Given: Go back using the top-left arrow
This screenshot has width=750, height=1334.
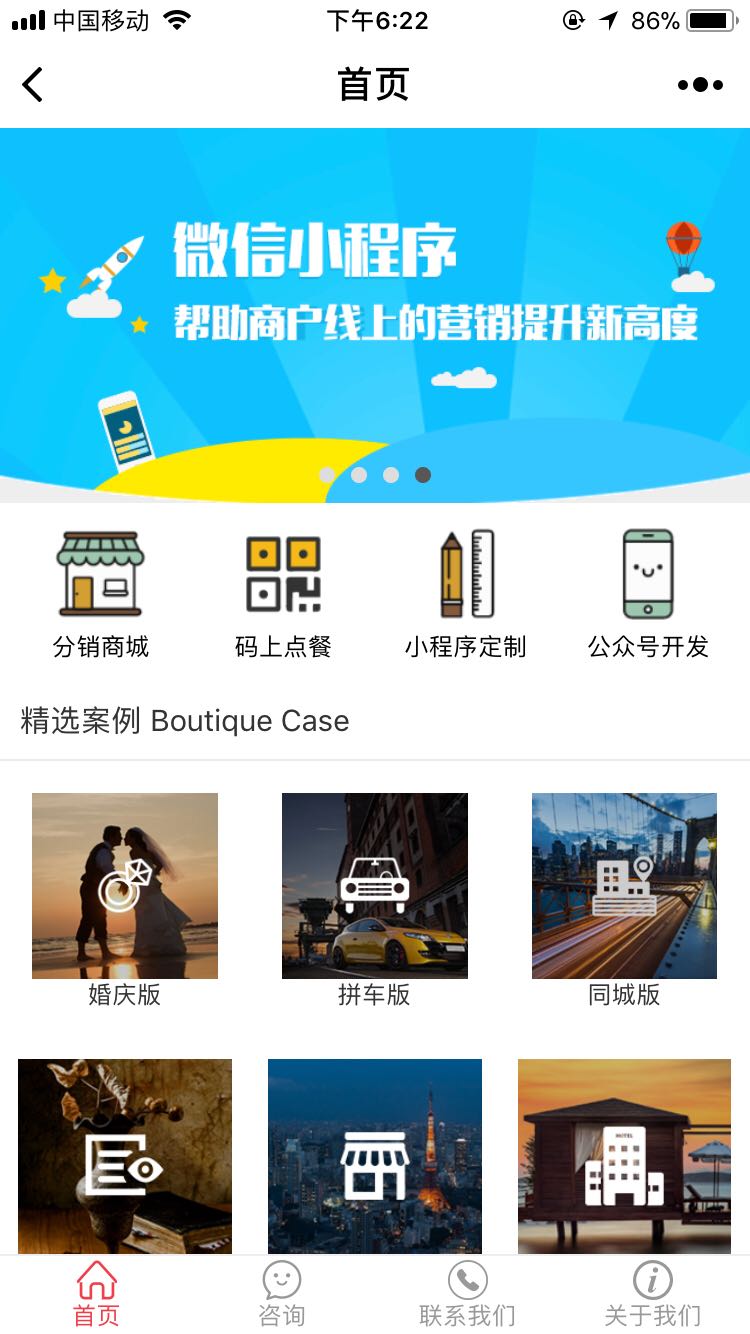Looking at the screenshot, I should (x=33, y=85).
